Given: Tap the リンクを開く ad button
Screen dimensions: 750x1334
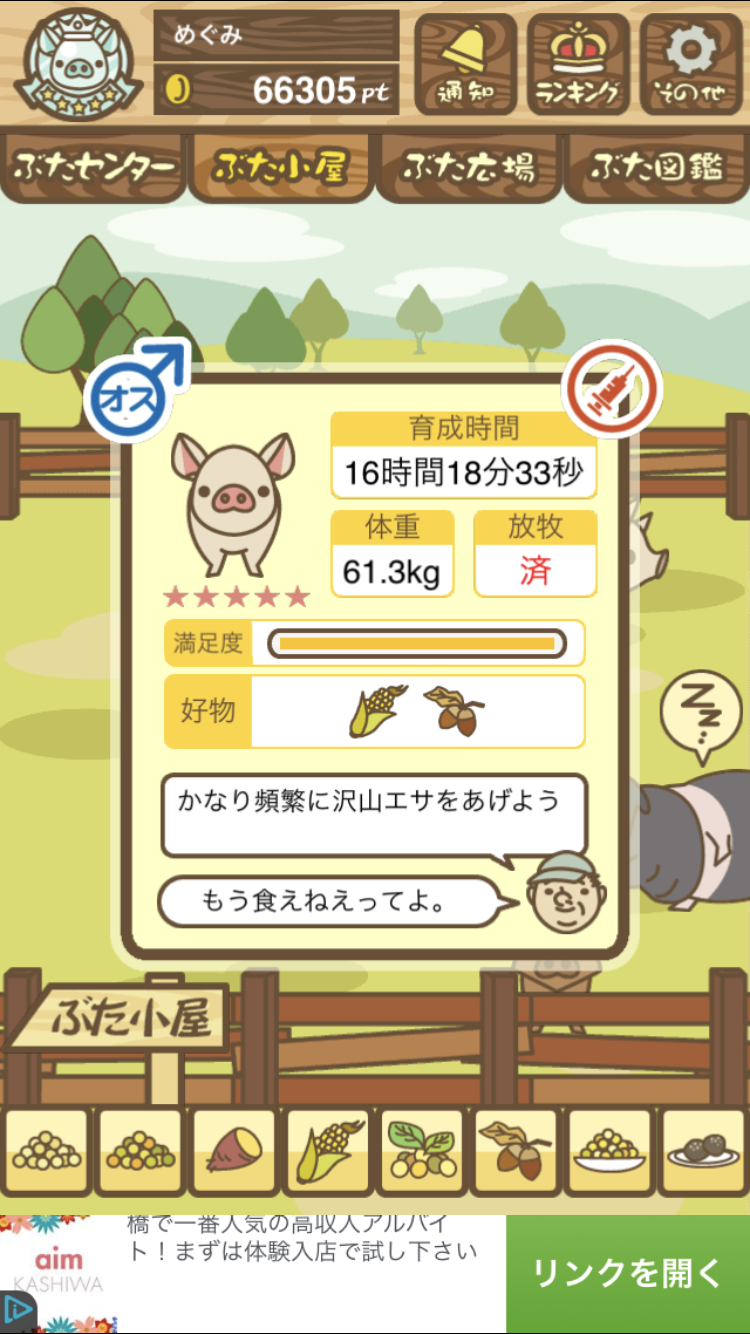Looking at the screenshot, I should 627,1273.
